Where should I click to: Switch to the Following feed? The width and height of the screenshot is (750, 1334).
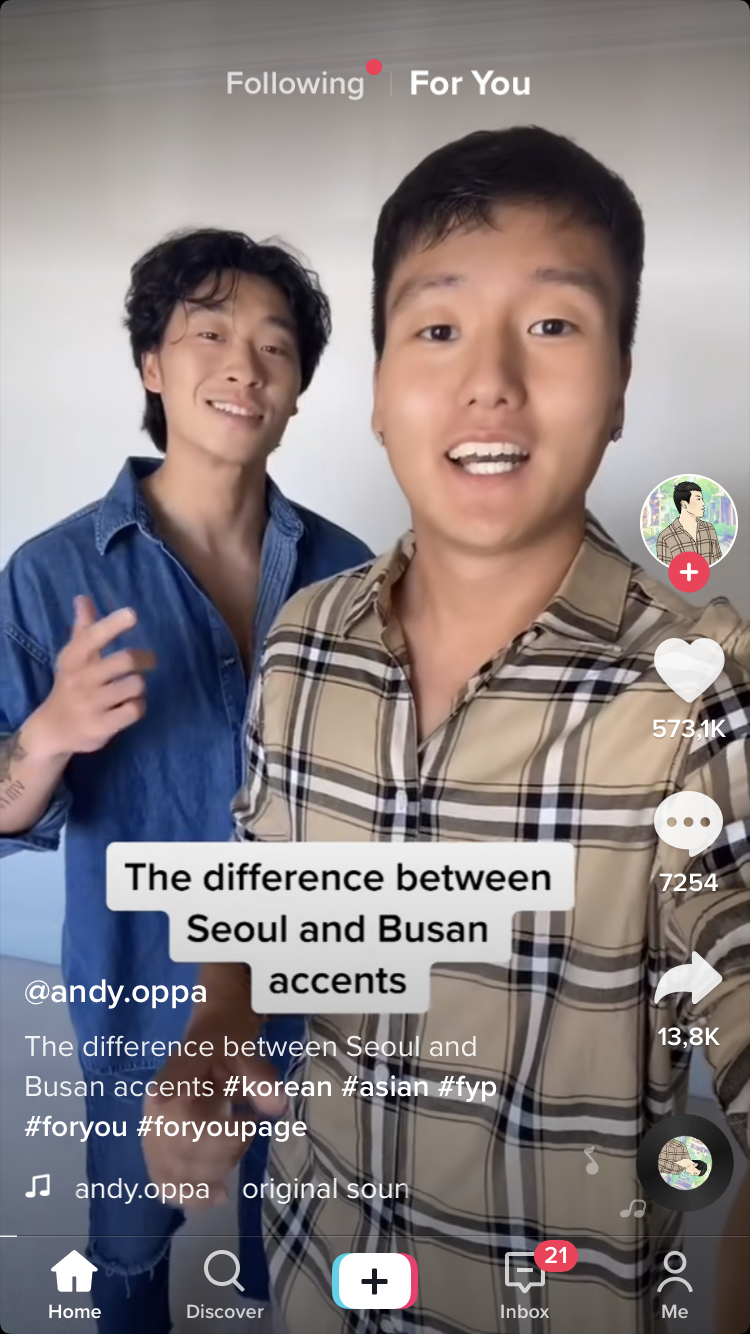[295, 84]
